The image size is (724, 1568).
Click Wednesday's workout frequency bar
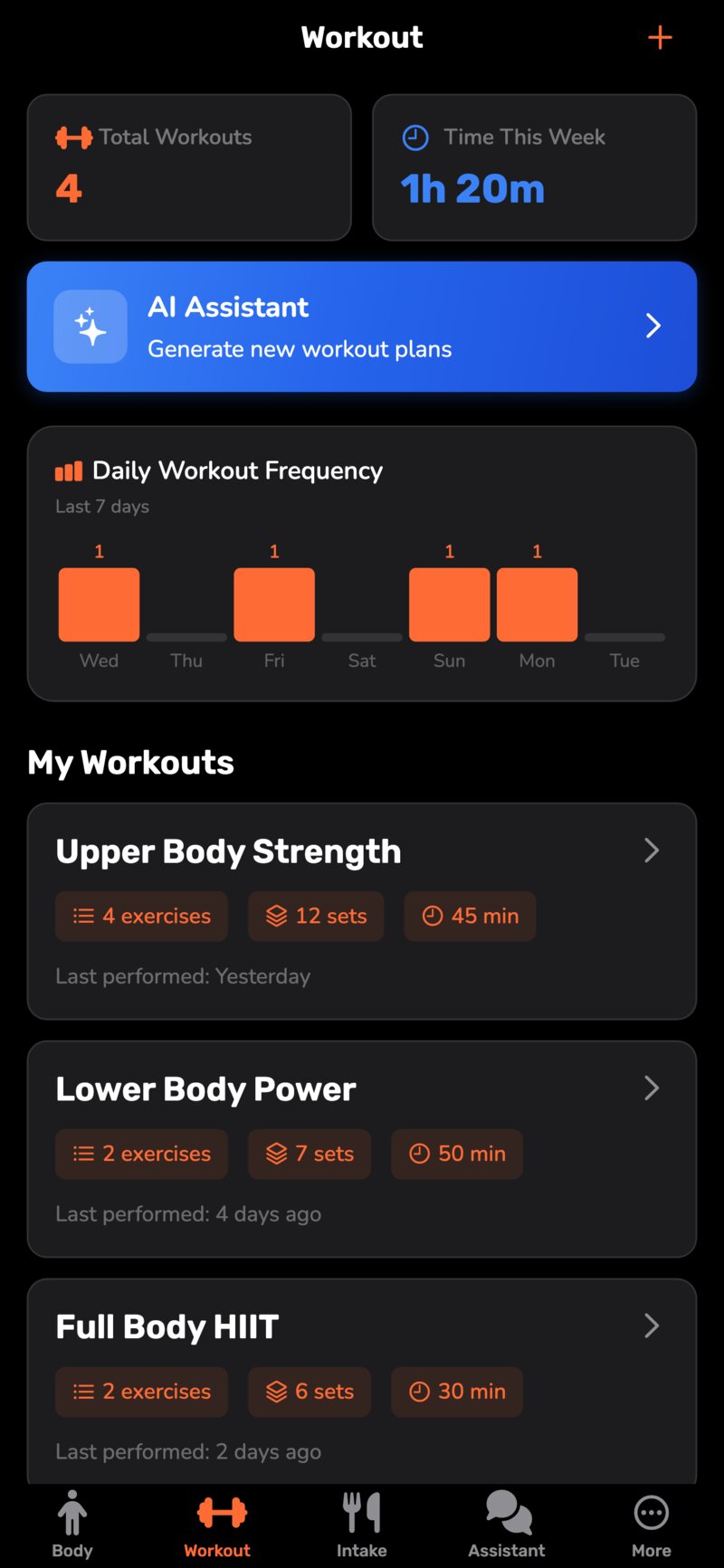tap(99, 603)
